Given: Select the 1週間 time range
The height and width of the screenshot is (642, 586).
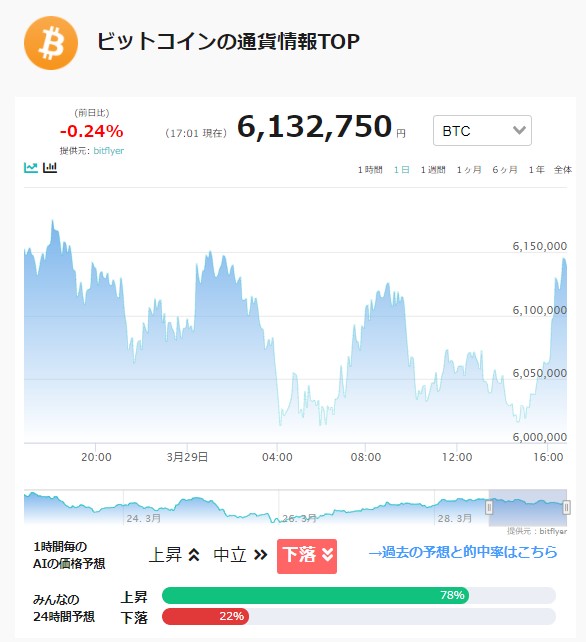Looking at the screenshot, I should (x=433, y=170).
